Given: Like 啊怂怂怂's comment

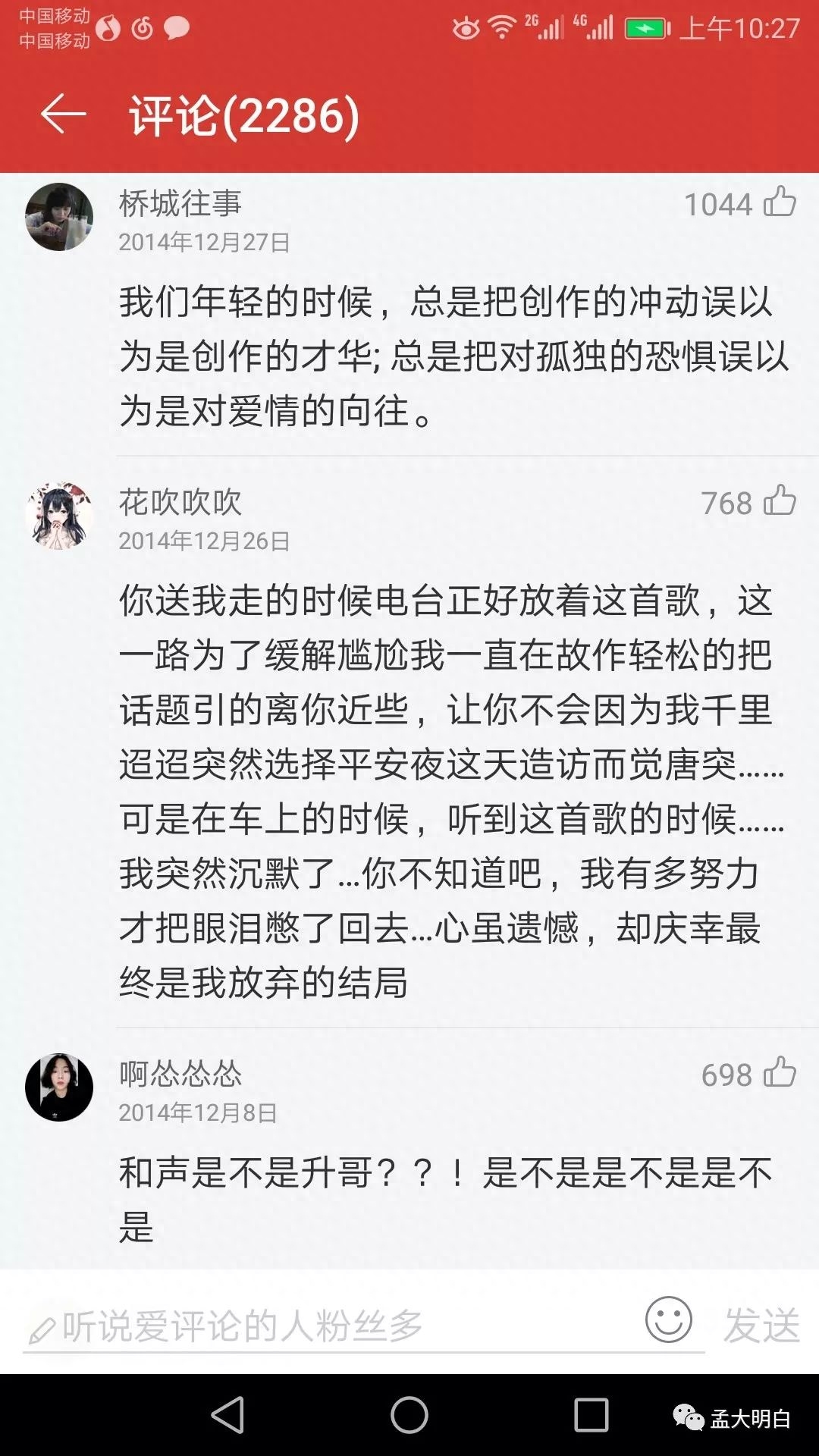Looking at the screenshot, I should (x=780, y=1073).
